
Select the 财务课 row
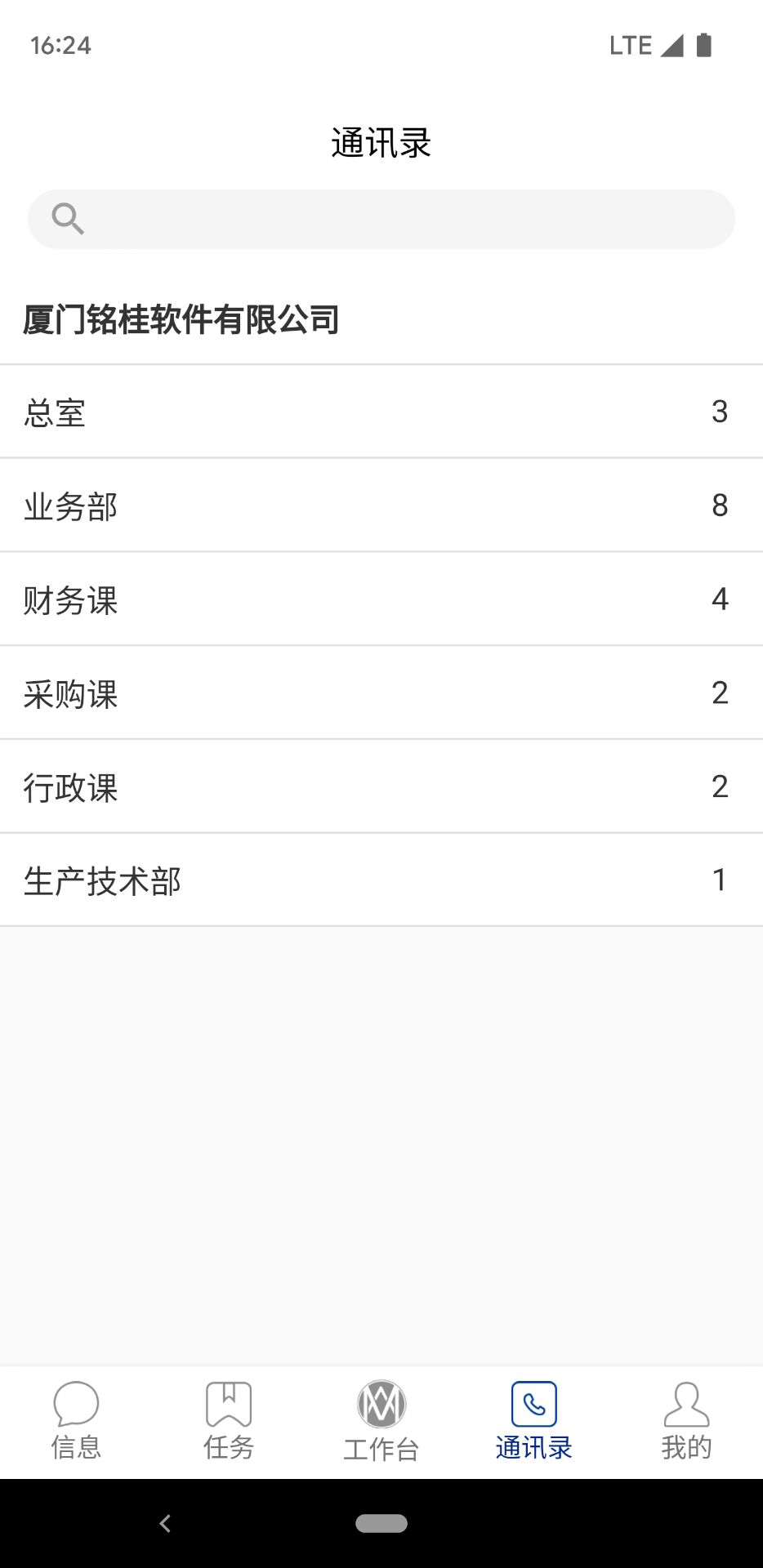(x=381, y=599)
